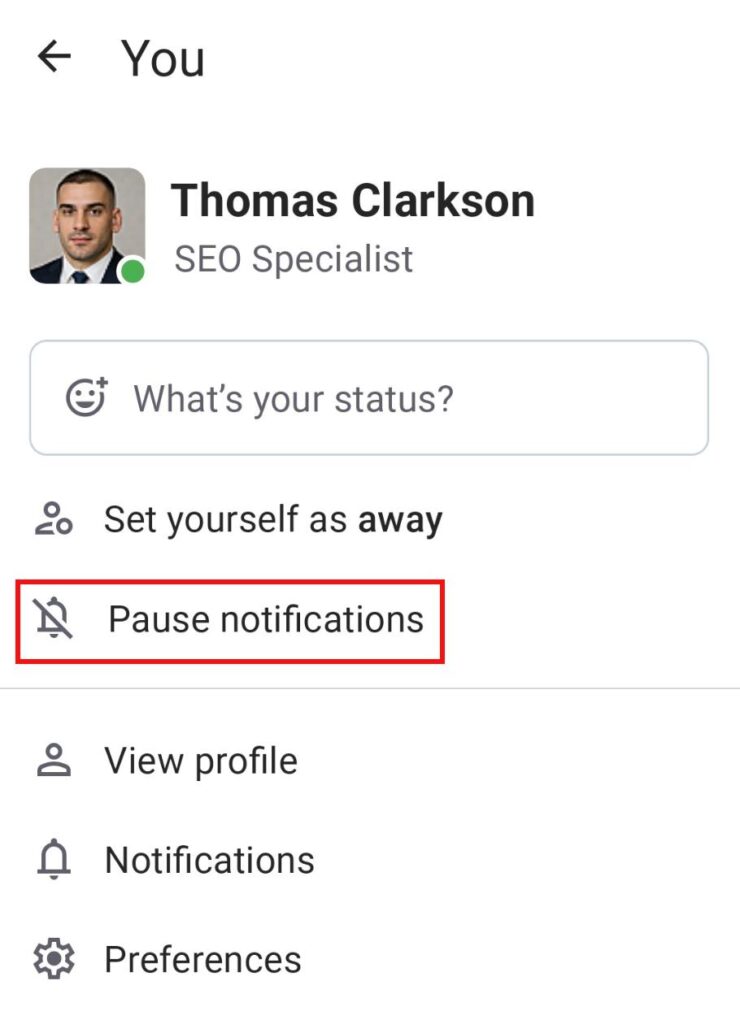Open Notifications settings

(x=208, y=860)
